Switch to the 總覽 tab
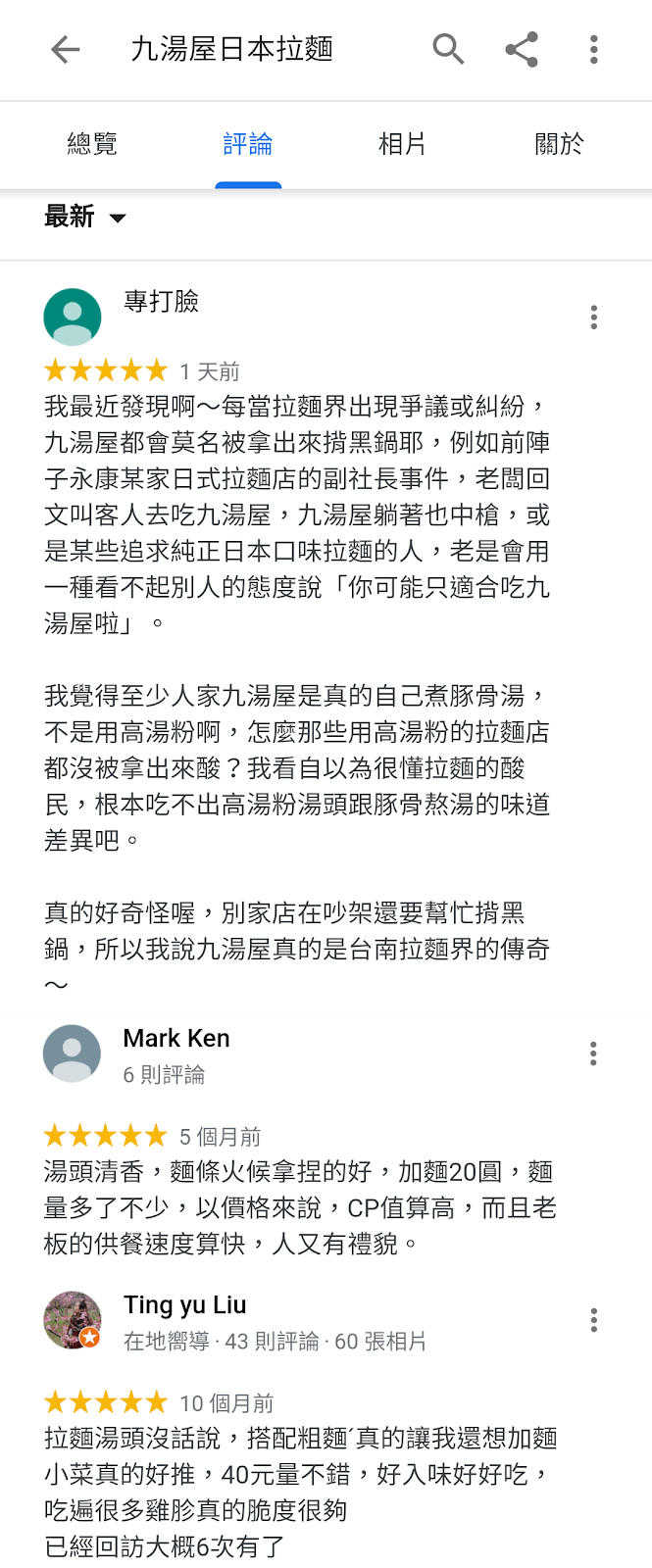The height and width of the screenshot is (1568, 652). click(x=92, y=144)
